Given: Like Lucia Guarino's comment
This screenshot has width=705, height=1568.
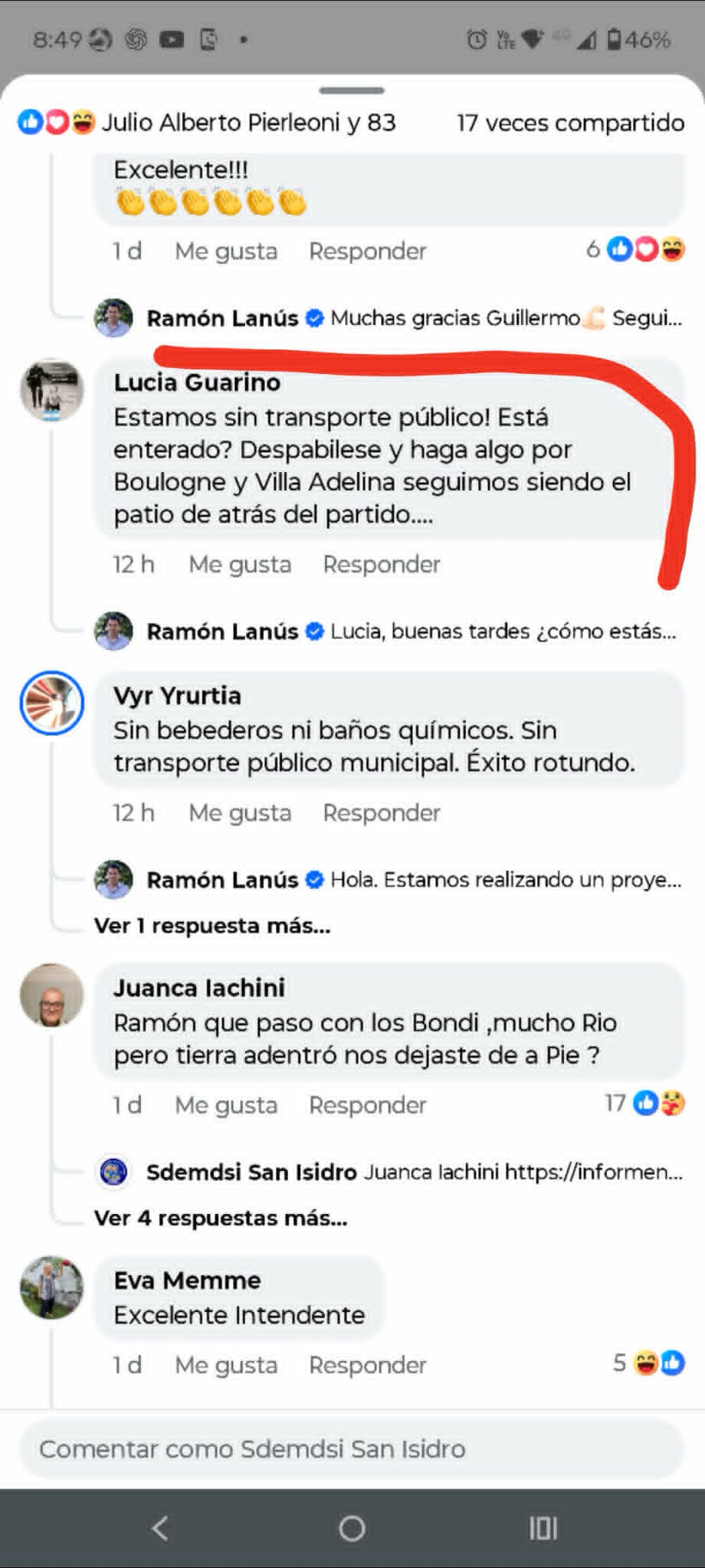Looking at the screenshot, I should coord(240,565).
